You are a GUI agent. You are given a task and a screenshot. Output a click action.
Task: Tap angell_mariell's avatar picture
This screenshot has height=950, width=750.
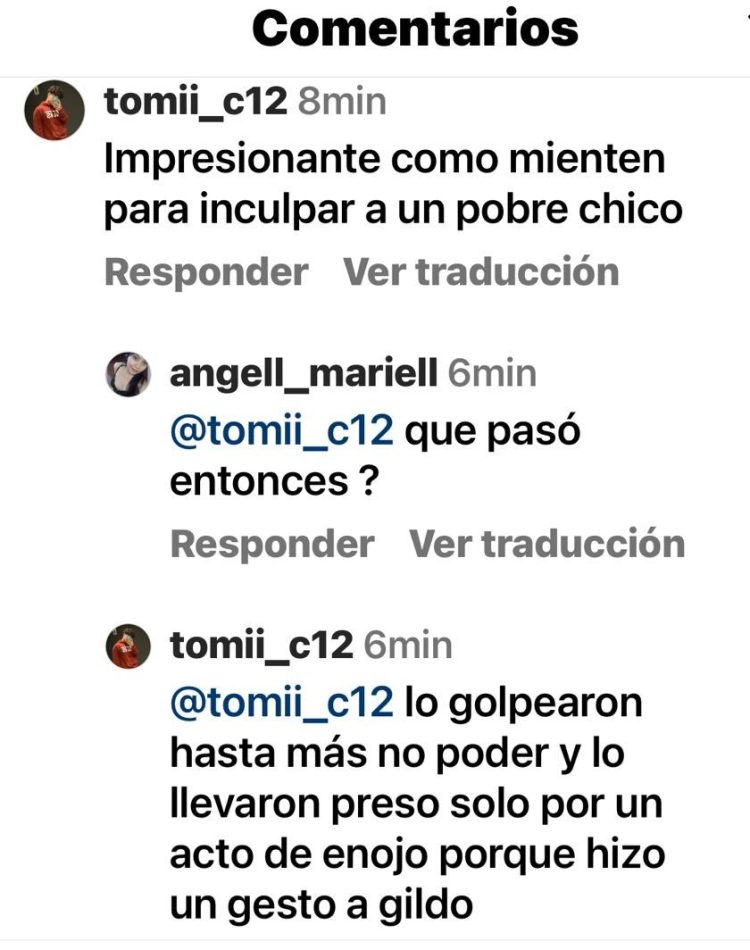[x=129, y=375]
